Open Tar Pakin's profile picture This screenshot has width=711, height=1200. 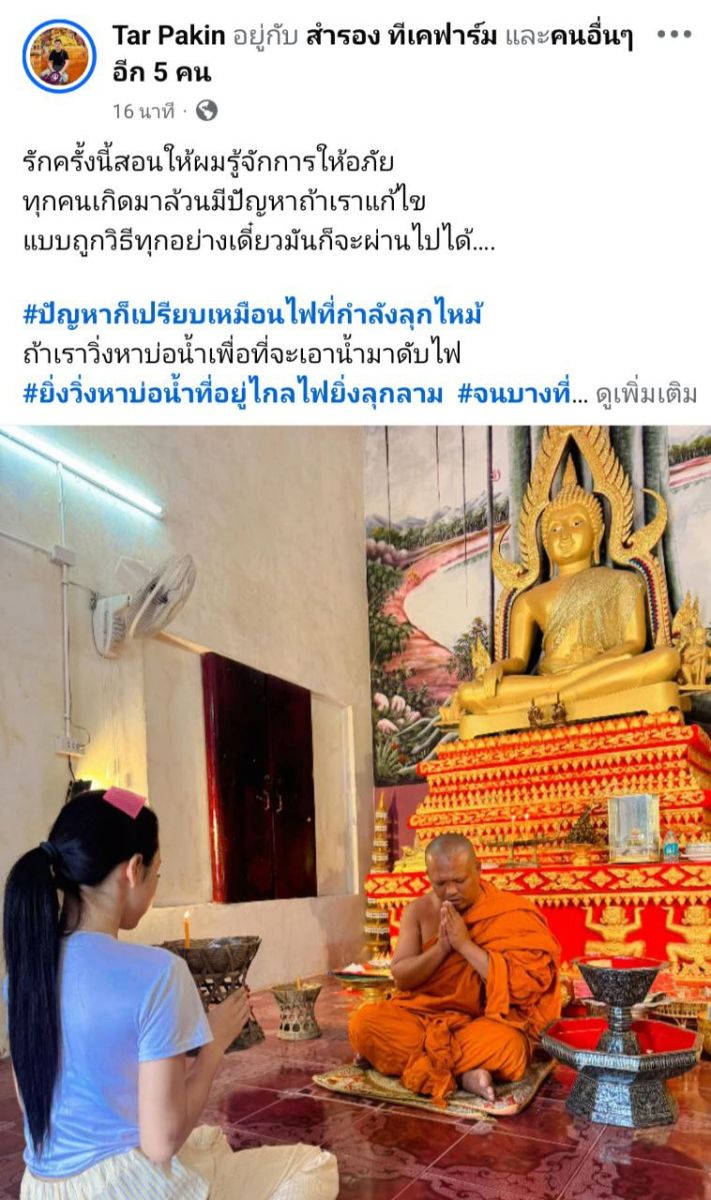(59, 56)
